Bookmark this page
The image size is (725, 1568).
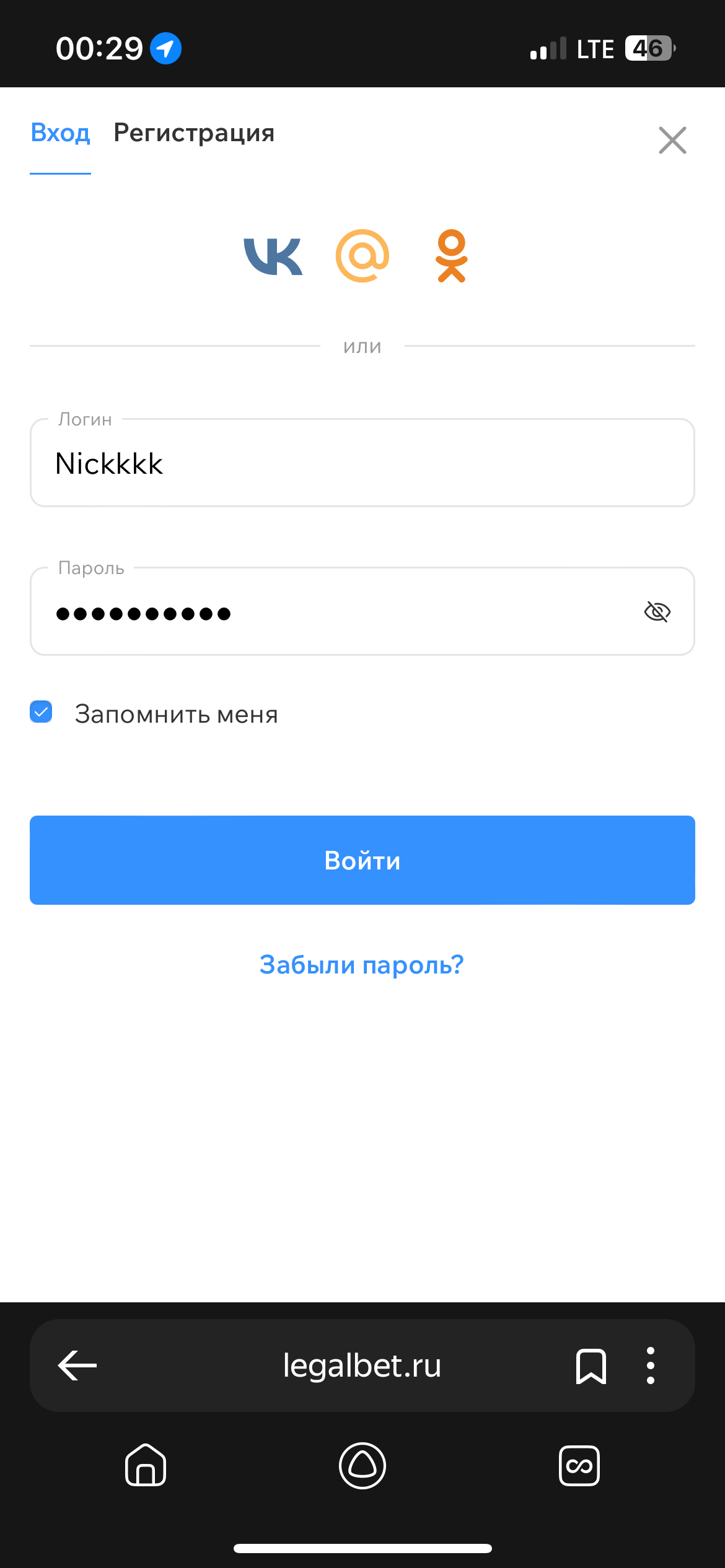click(x=591, y=1365)
